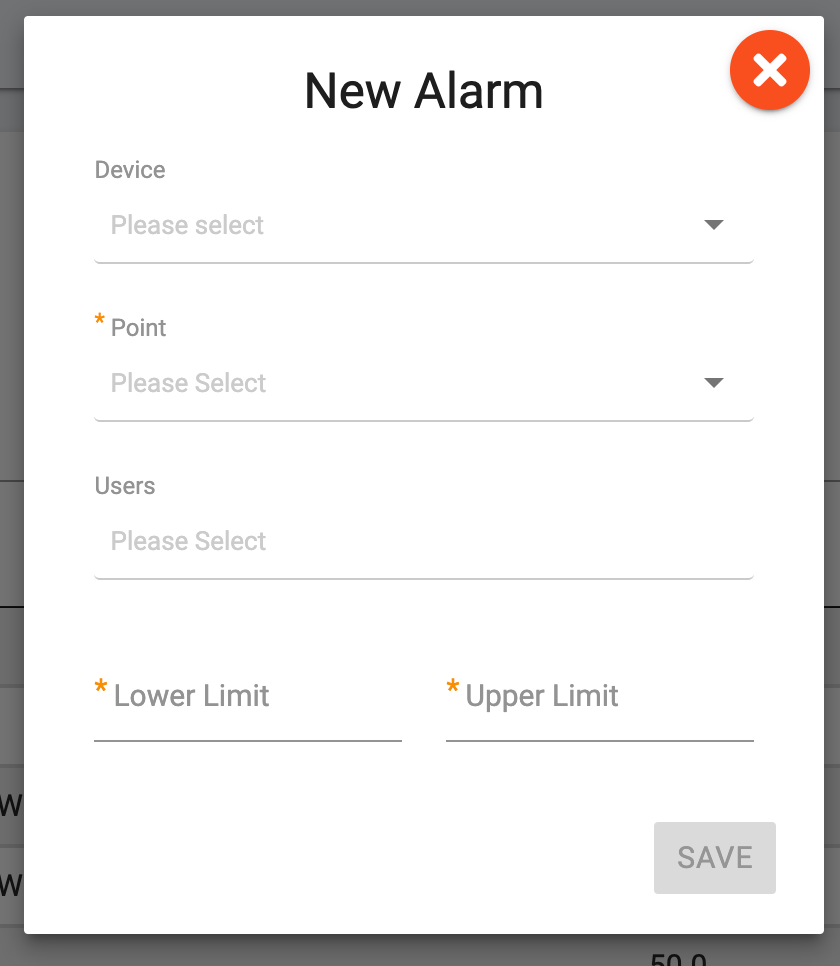Viewport: 840px width, 966px height.
Task: Click the Point field dropdown arrow
Action: [x=714, y=382]
